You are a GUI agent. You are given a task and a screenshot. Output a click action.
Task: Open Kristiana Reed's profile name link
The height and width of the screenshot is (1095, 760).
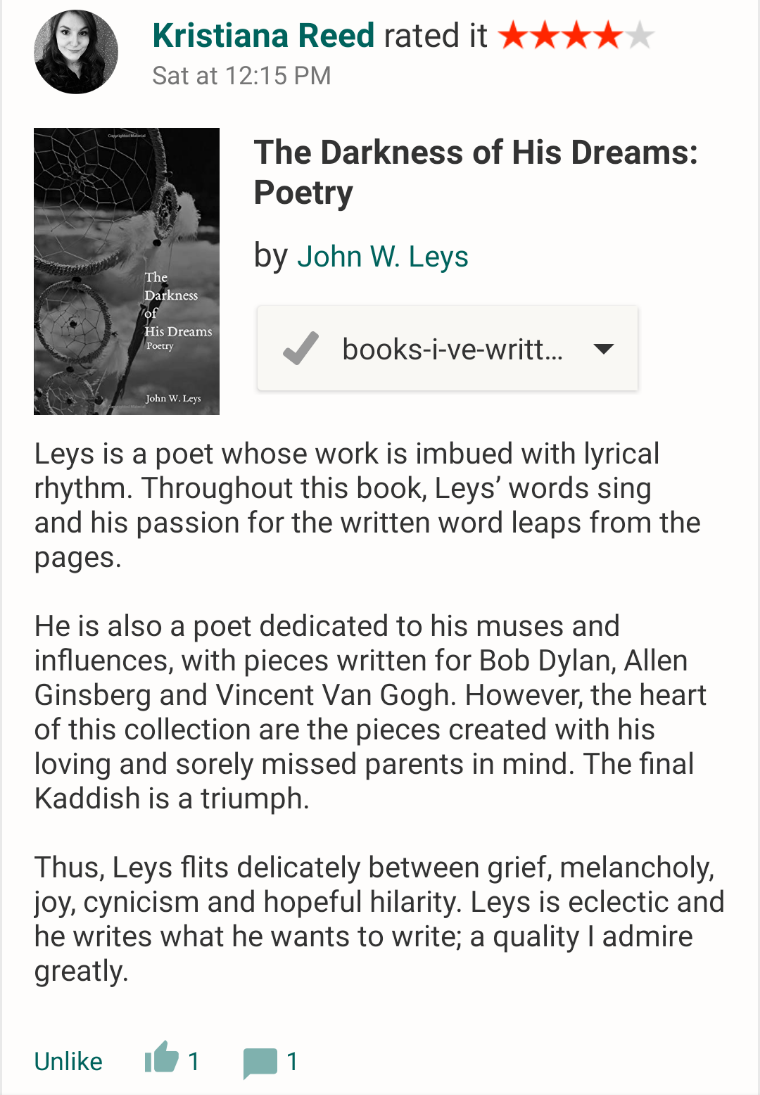click(263, 36)
